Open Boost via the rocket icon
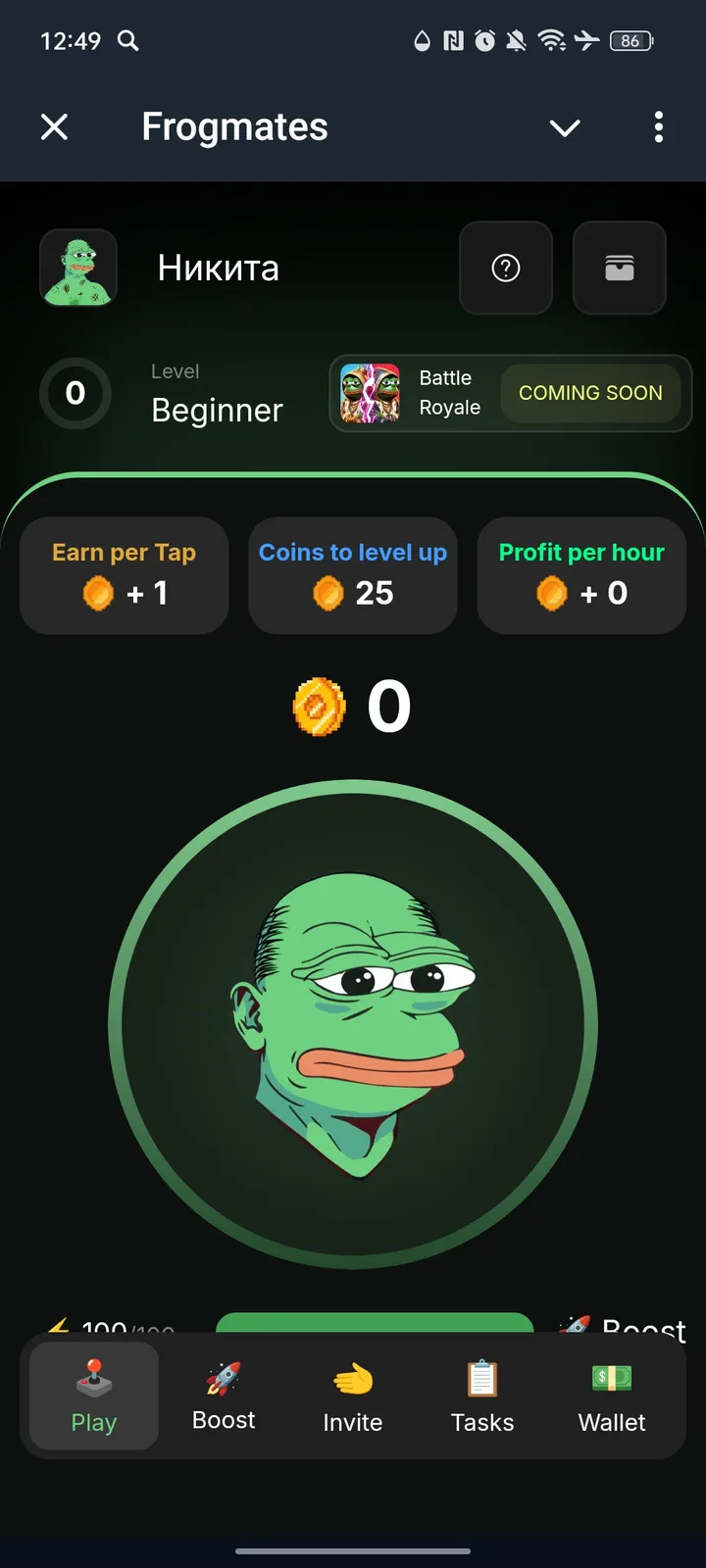Image resolution: width=706 pixels, height=1568 pixels. [x=223, y=1376]
